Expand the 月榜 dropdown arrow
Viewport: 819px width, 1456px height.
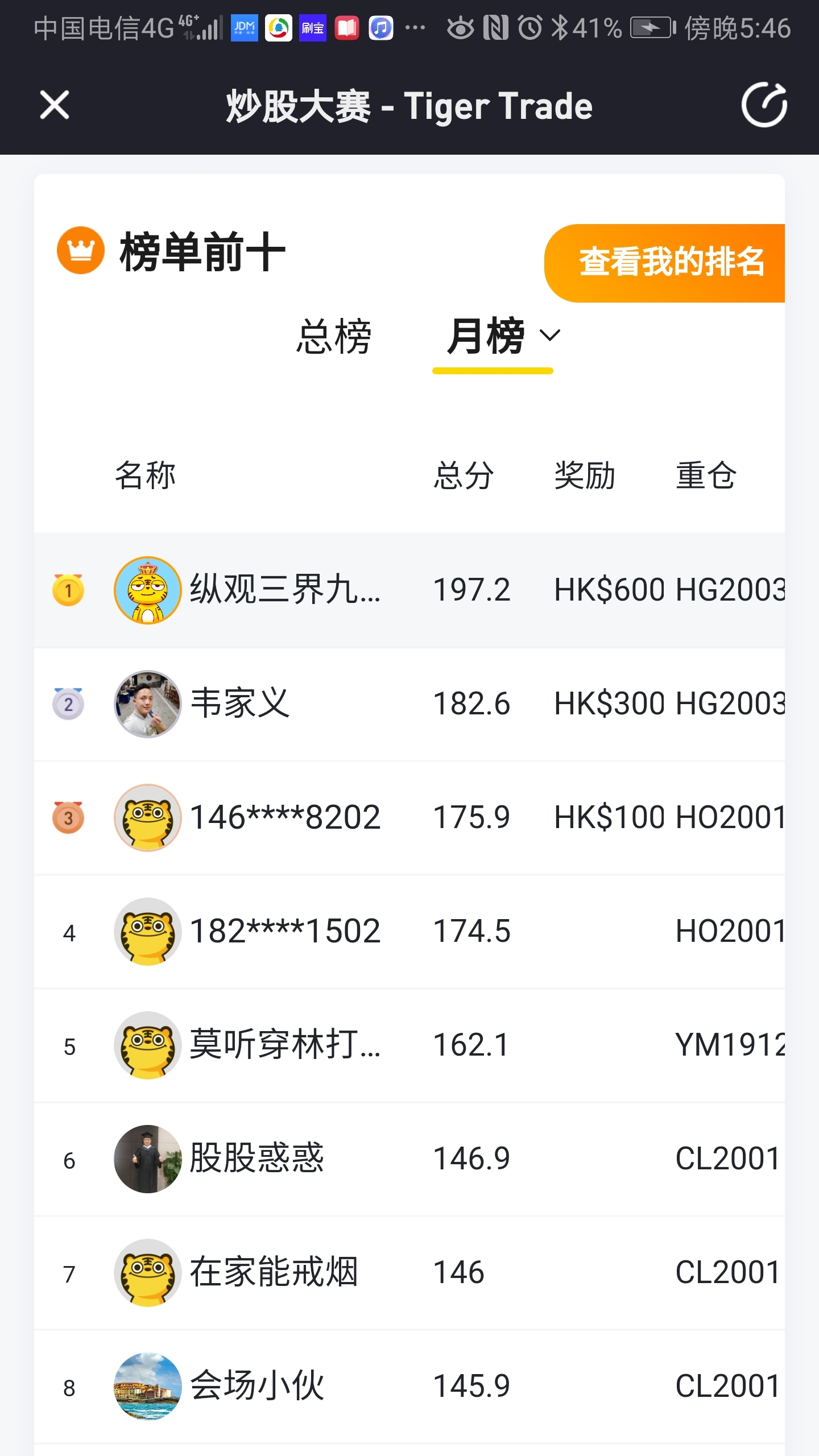[549, 336]
